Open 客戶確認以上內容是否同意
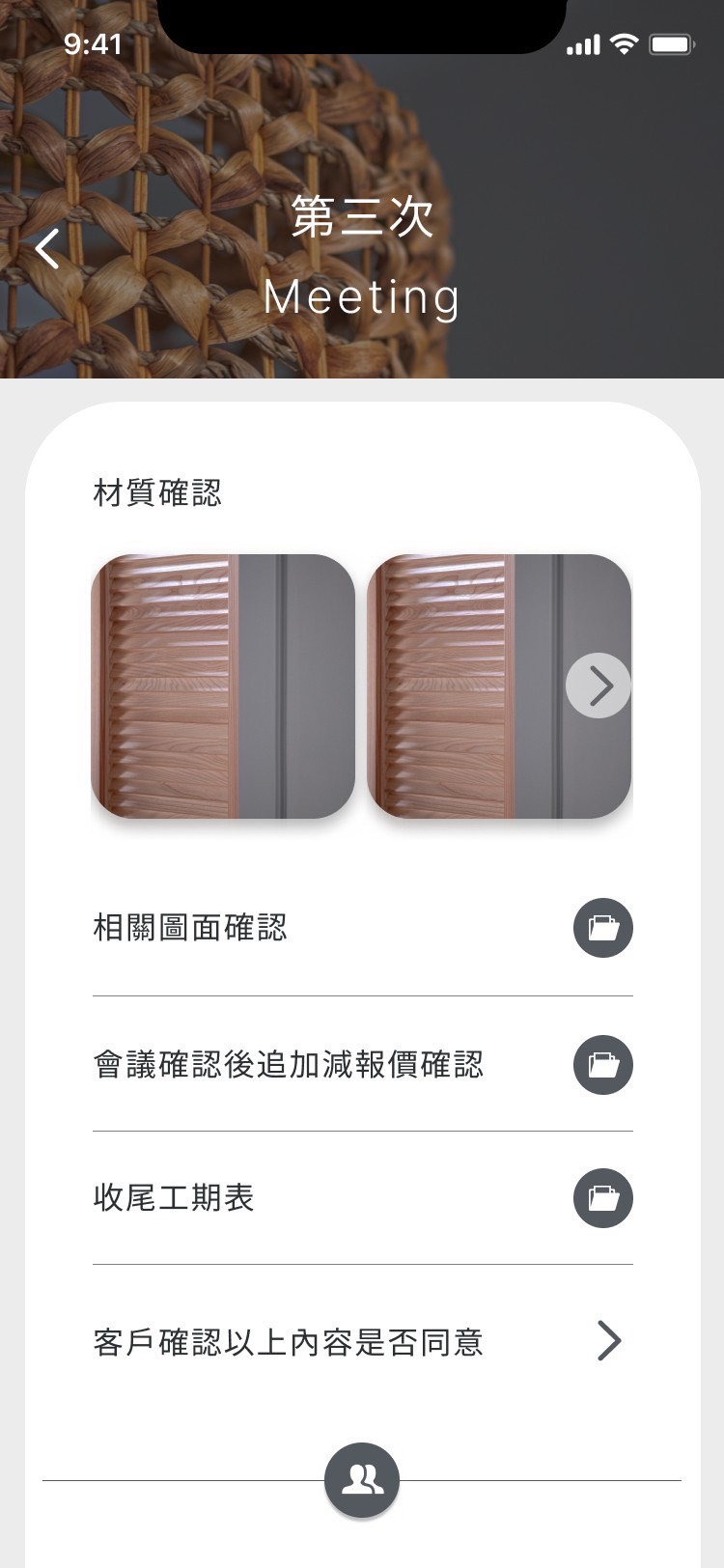Viewport: 724px width, 1568px height. pos(608,1341)
